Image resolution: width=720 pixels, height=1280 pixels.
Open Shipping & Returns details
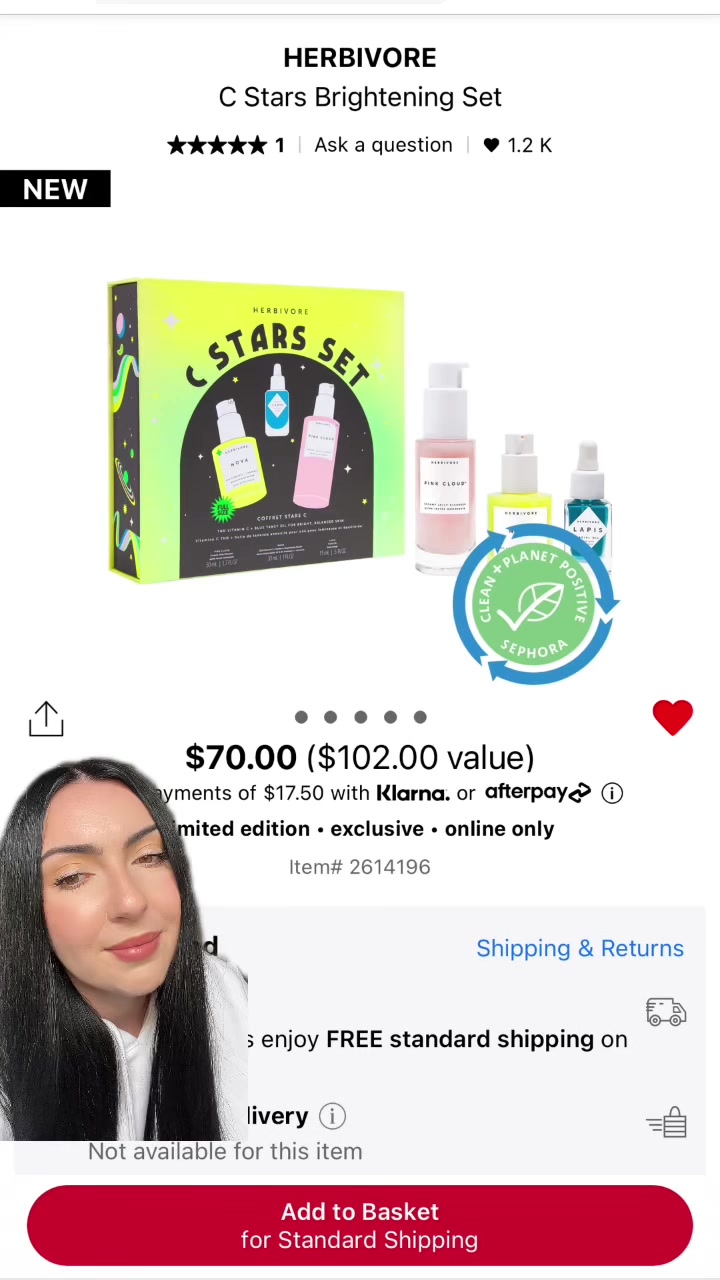(x=580, y=948)
